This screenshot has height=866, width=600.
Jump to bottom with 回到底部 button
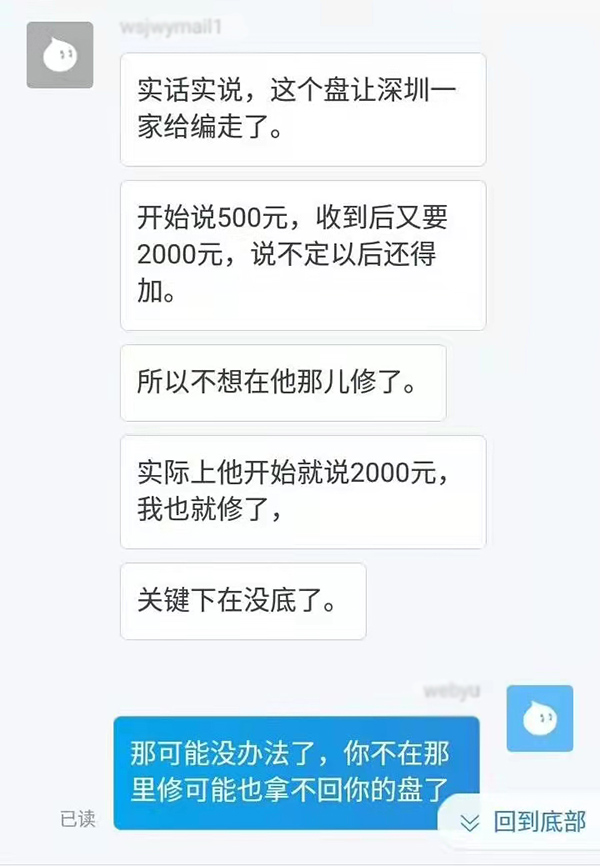pos(523,822)
